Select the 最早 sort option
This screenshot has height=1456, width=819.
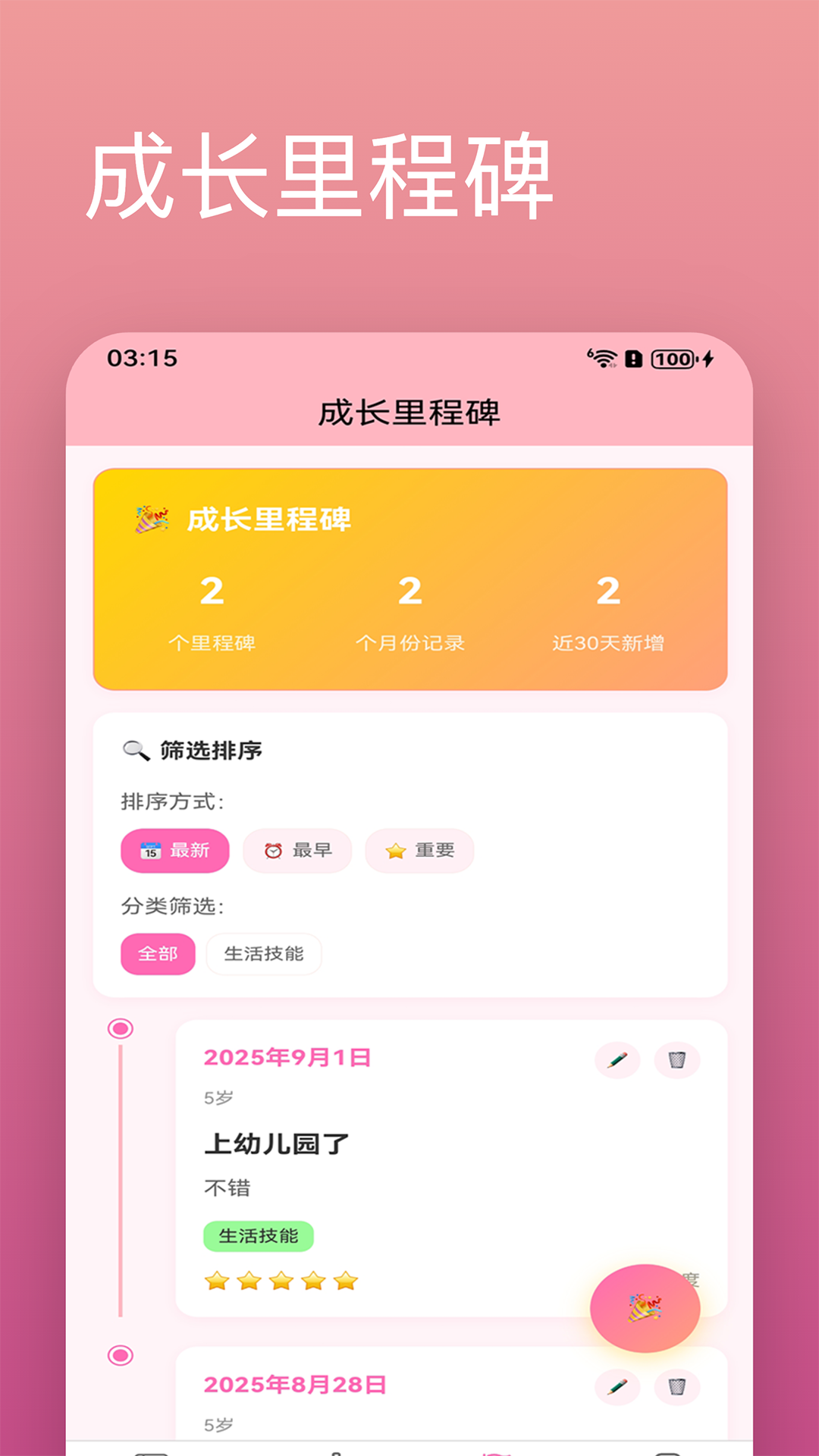[297, 851]
